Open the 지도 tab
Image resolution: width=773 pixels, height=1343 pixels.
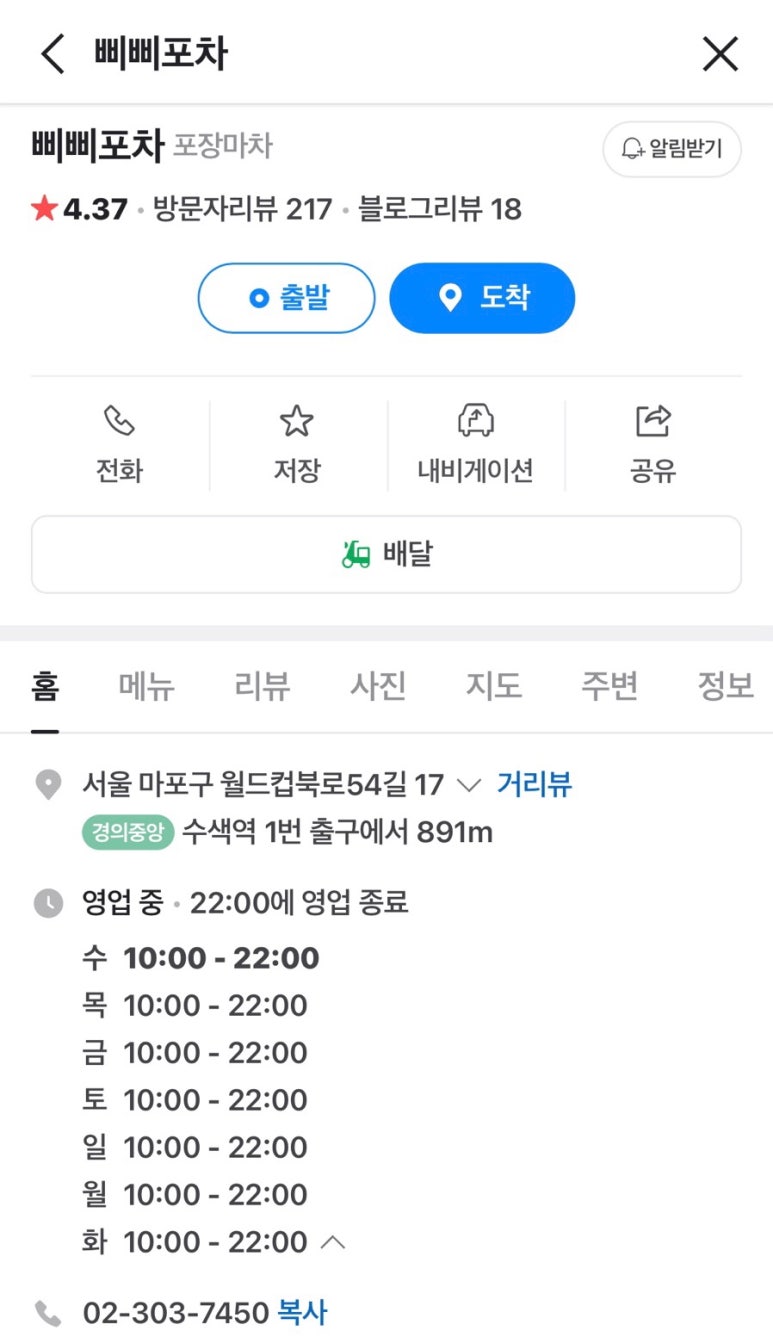coord(494,686)
